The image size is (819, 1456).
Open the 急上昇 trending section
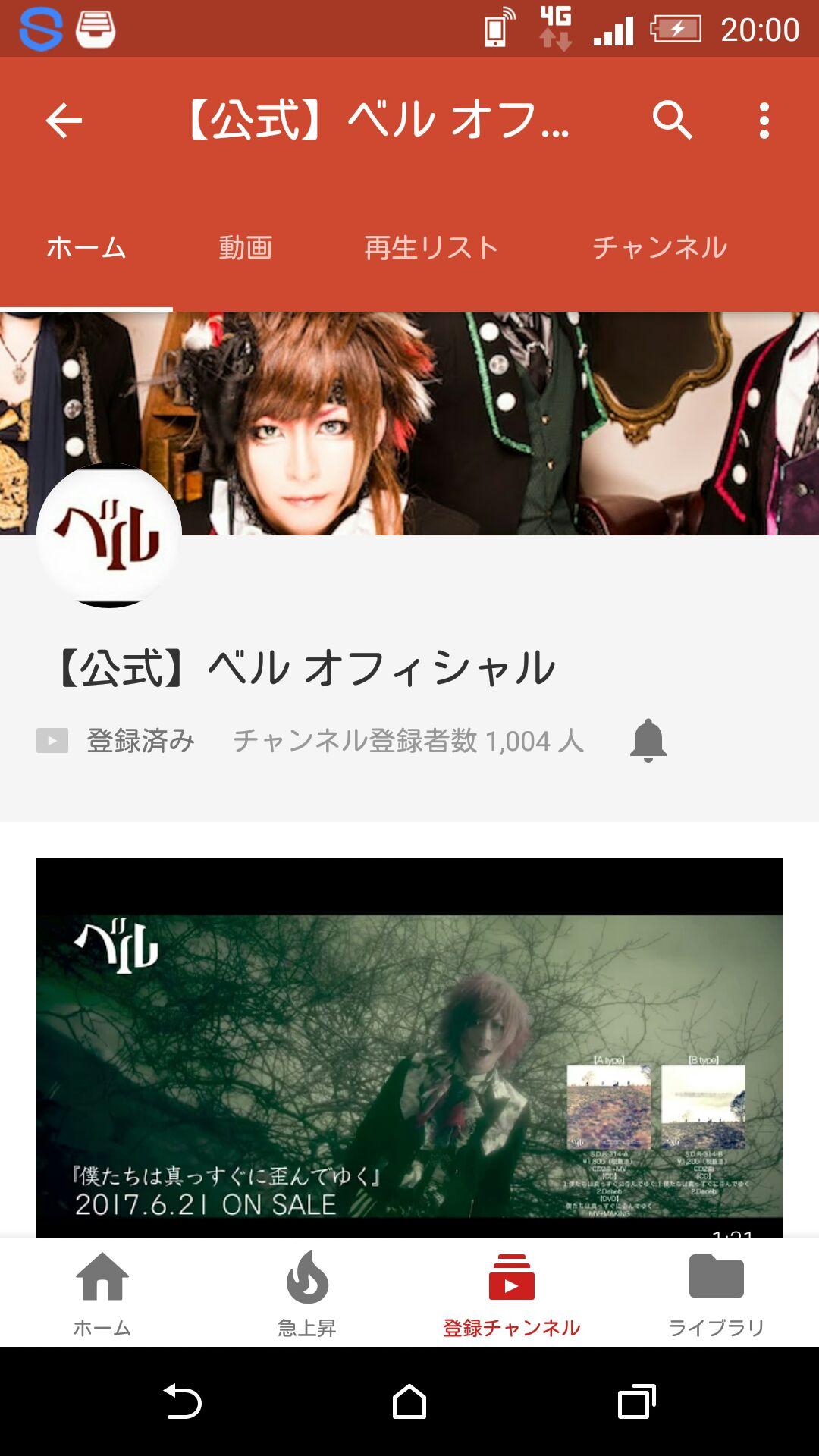[x=307, y=1294]
